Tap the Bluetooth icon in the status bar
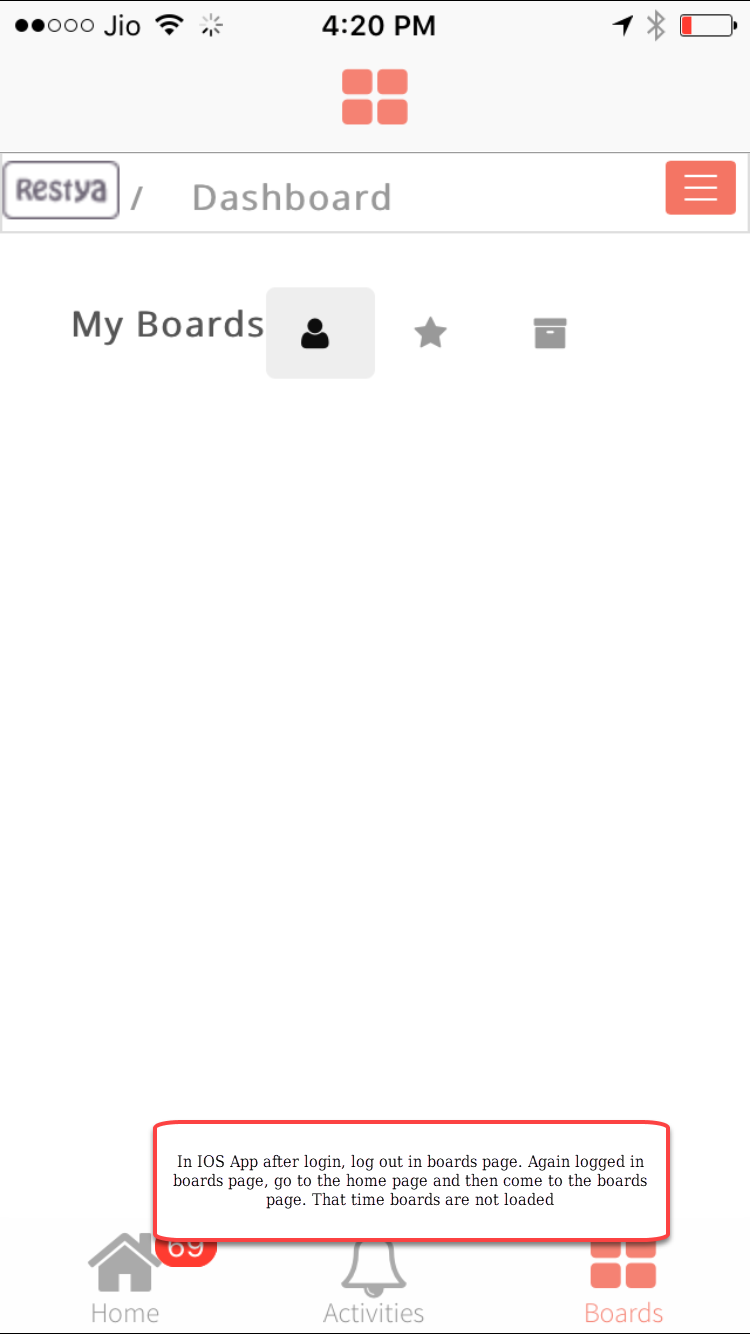This screenshot has height=1334, width=750. click(x=656, y=25)
